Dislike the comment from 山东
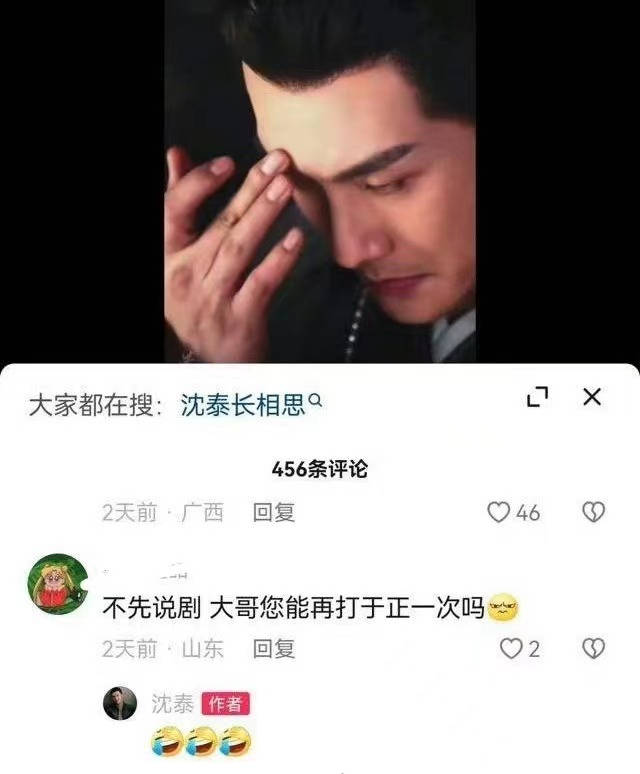The image size is (640, 774). pyautogui.click(x=593, y=649)
